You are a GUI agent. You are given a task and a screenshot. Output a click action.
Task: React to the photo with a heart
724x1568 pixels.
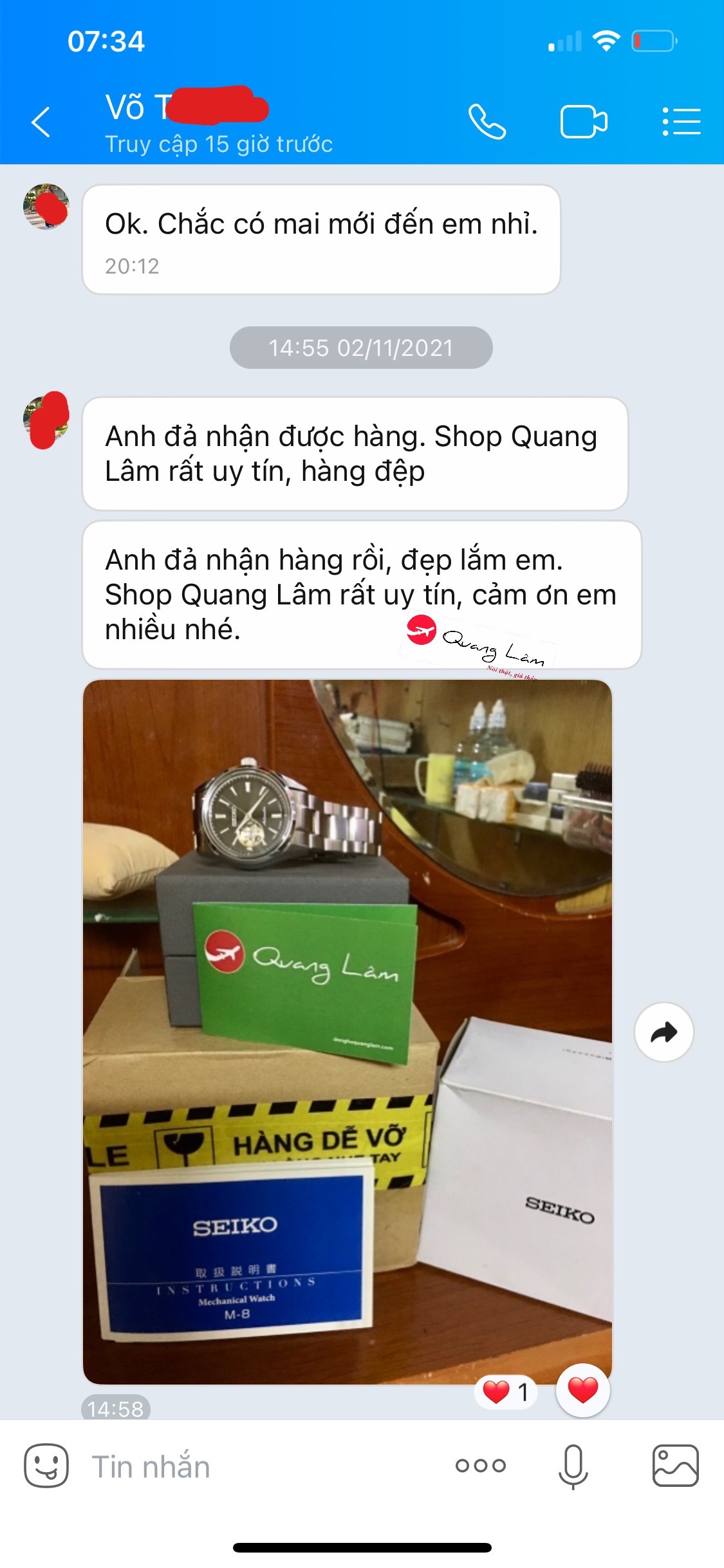[x=583, y=1390]
